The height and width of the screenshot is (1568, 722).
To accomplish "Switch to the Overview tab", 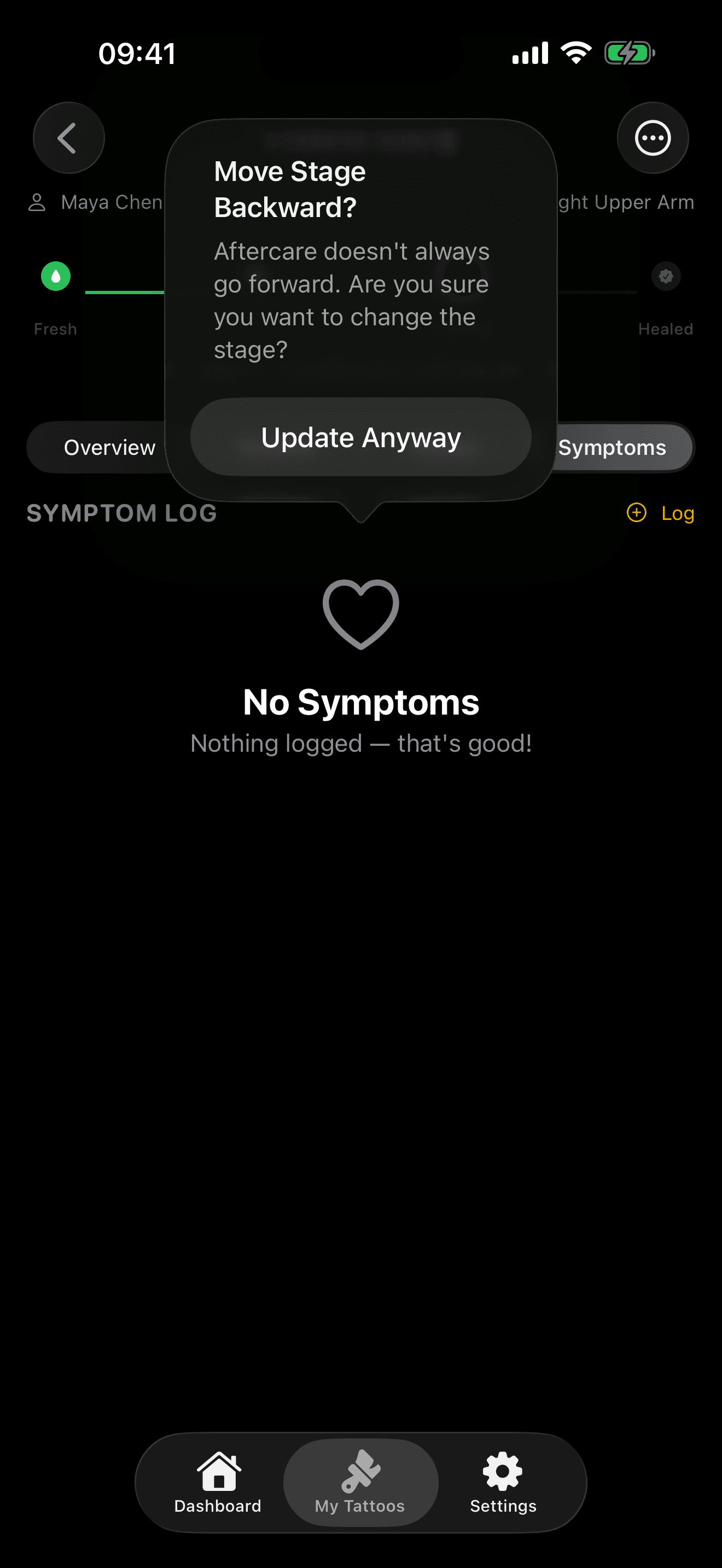I will click(109, 447).
